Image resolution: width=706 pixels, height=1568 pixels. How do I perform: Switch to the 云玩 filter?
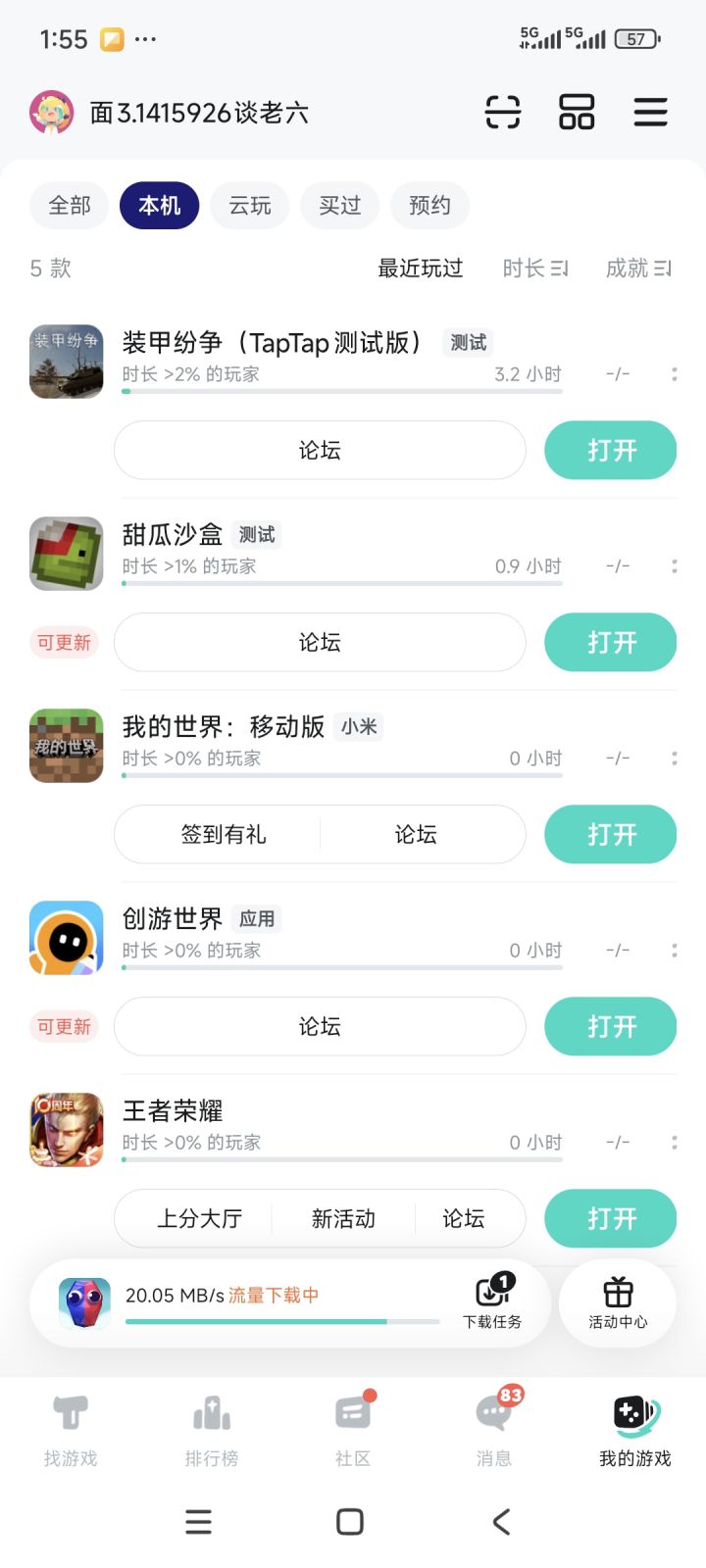coord(249,205)
